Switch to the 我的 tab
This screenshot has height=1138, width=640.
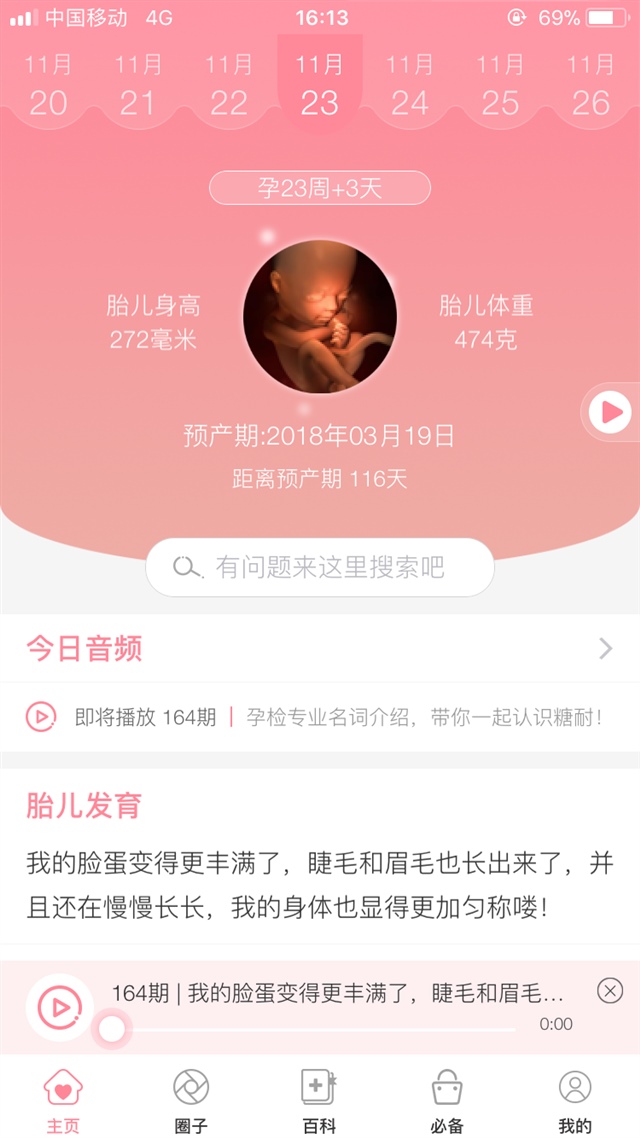point(575,1099)
